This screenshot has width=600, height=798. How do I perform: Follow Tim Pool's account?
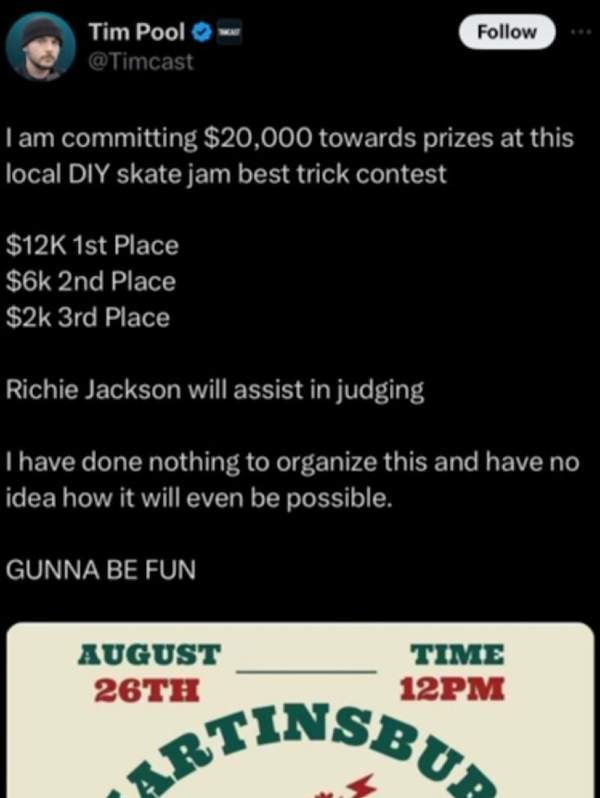click(x=506, y=32)
